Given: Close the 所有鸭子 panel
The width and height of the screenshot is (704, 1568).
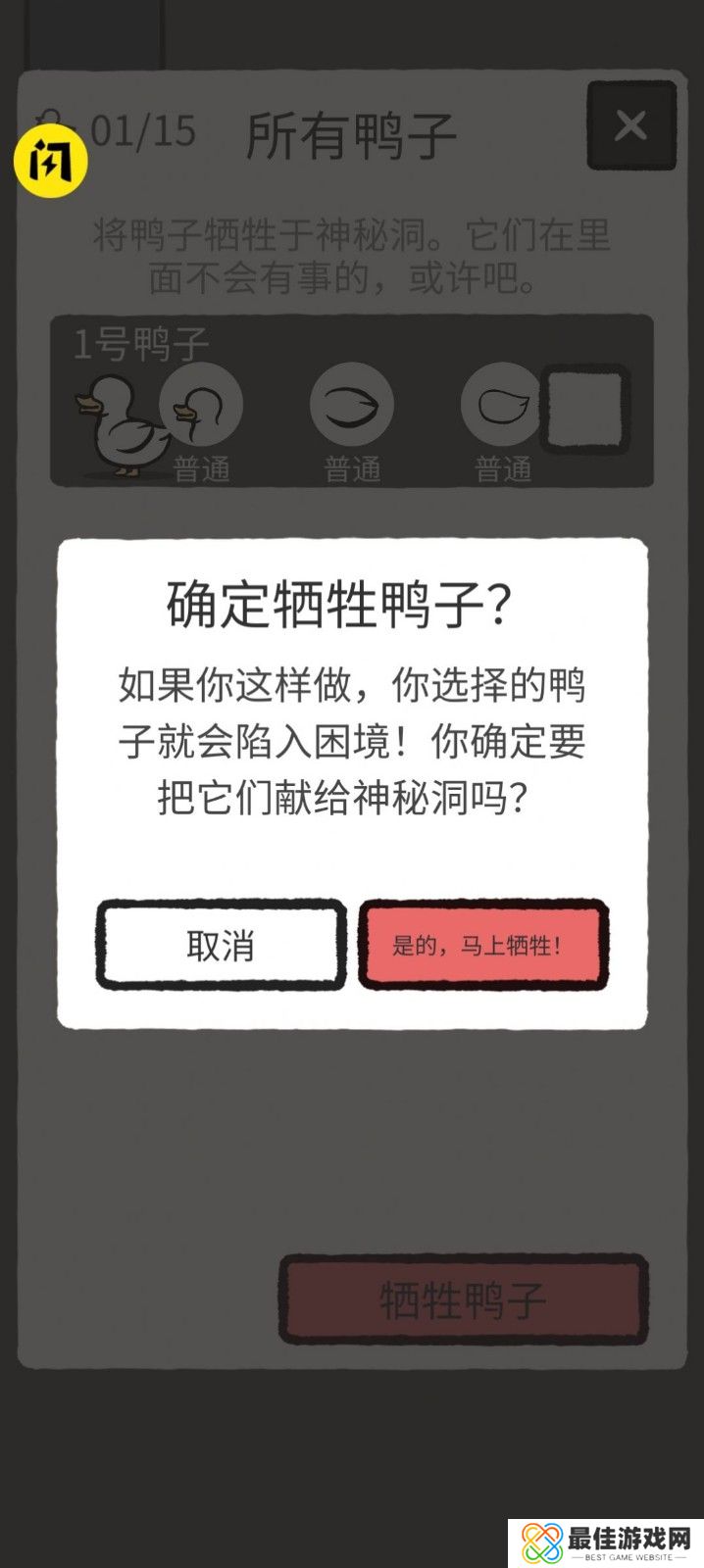Looking at the screenshot, I should 630,125.
